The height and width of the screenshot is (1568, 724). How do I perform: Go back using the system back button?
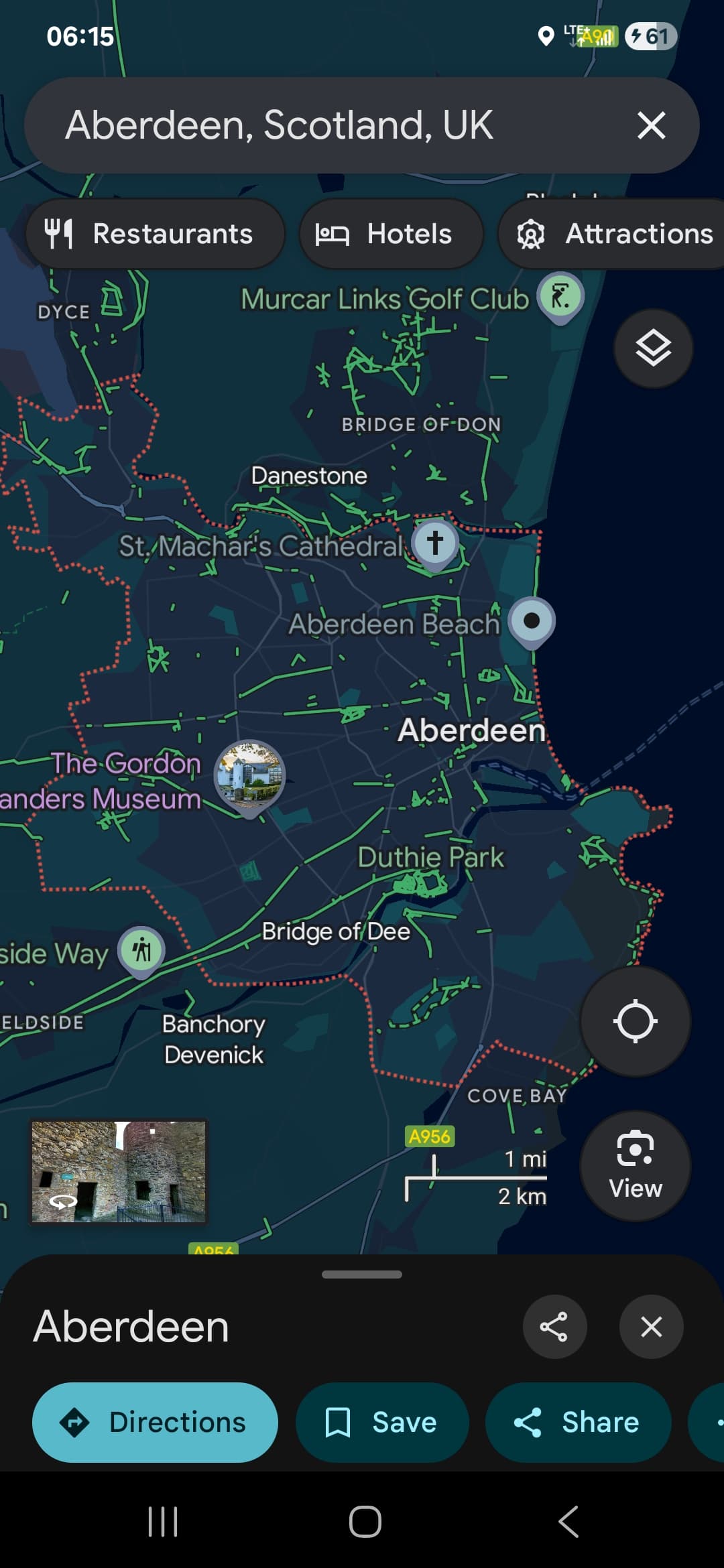568,1521
